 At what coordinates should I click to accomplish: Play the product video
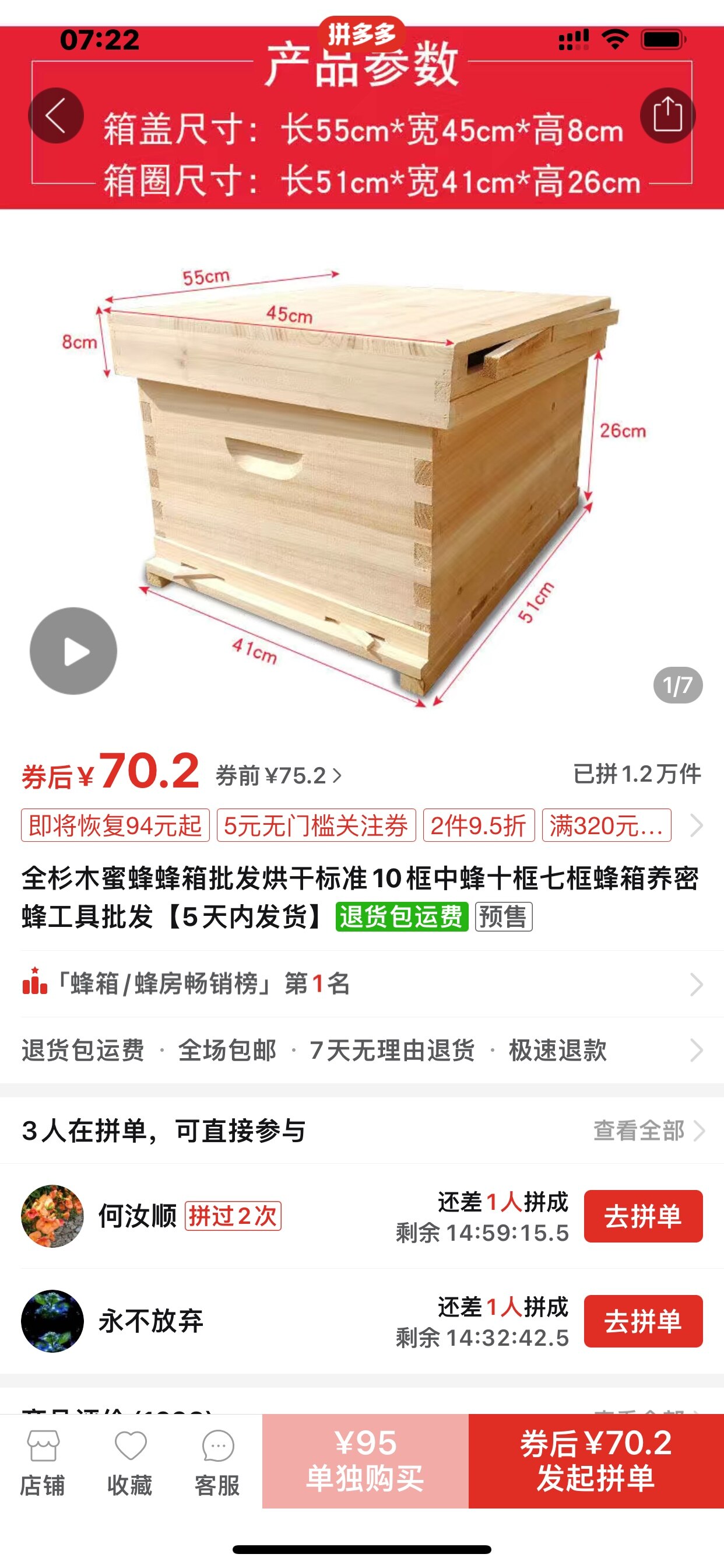click(73, 650)
